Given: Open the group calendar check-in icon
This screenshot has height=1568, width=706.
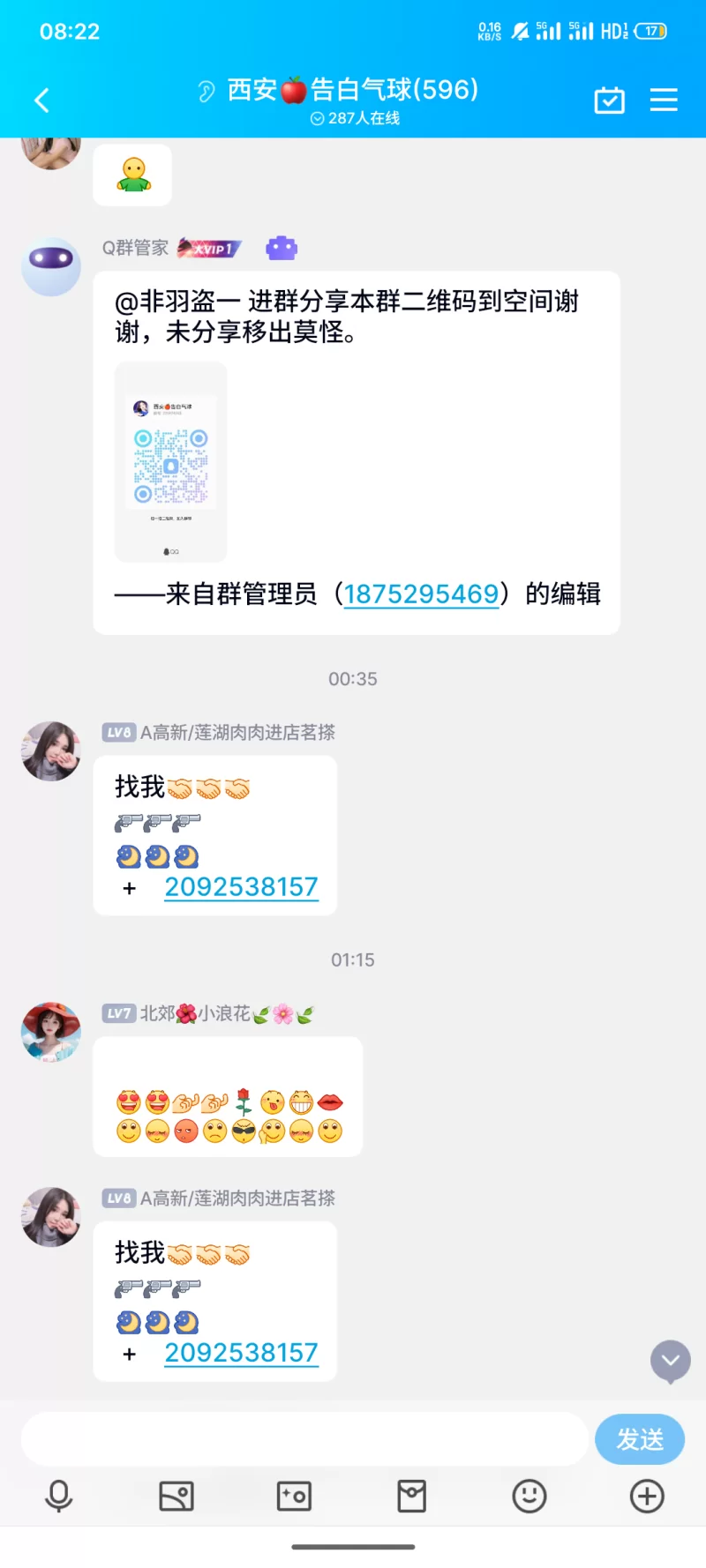Looking at the screenshot, I should click(609, 101).
